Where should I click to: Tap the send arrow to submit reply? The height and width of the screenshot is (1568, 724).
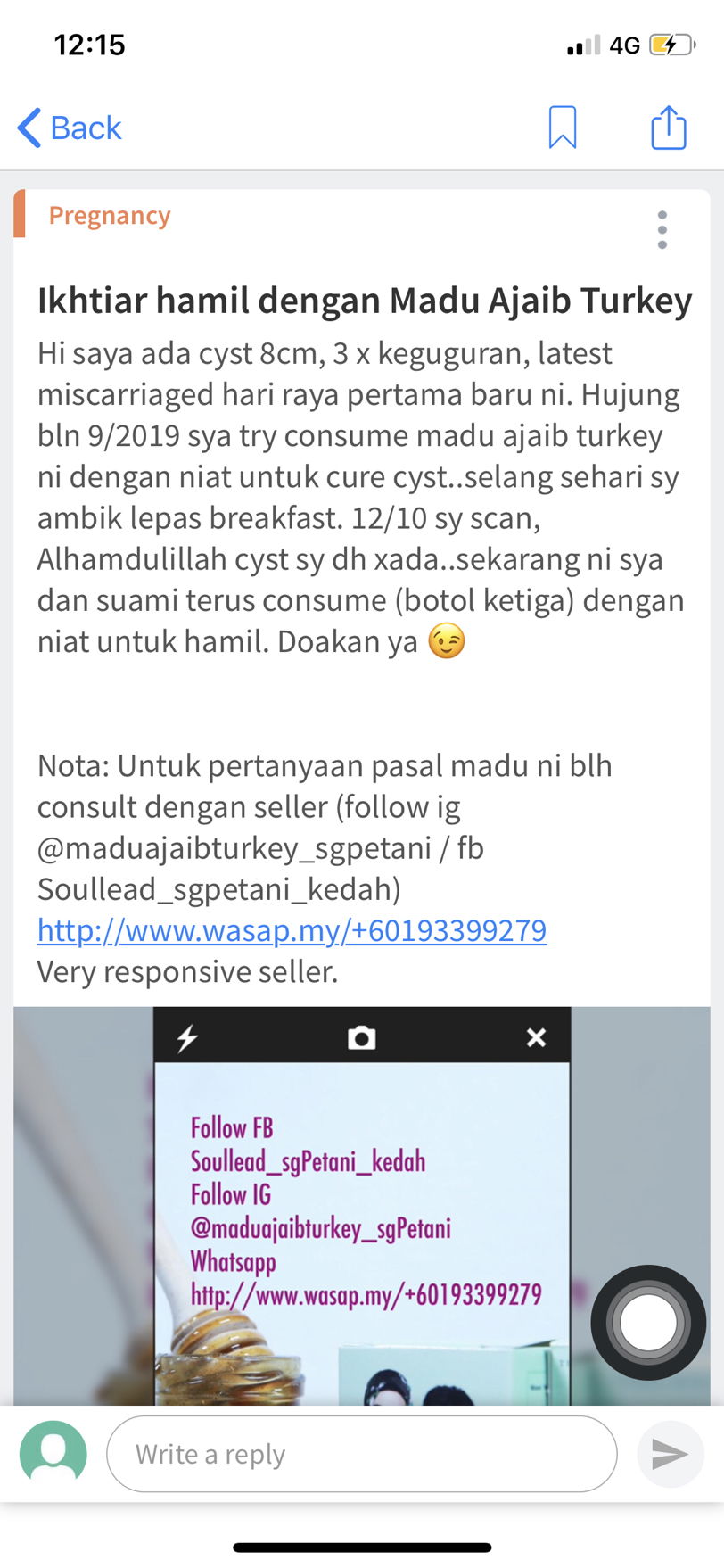pos(670,1453)
